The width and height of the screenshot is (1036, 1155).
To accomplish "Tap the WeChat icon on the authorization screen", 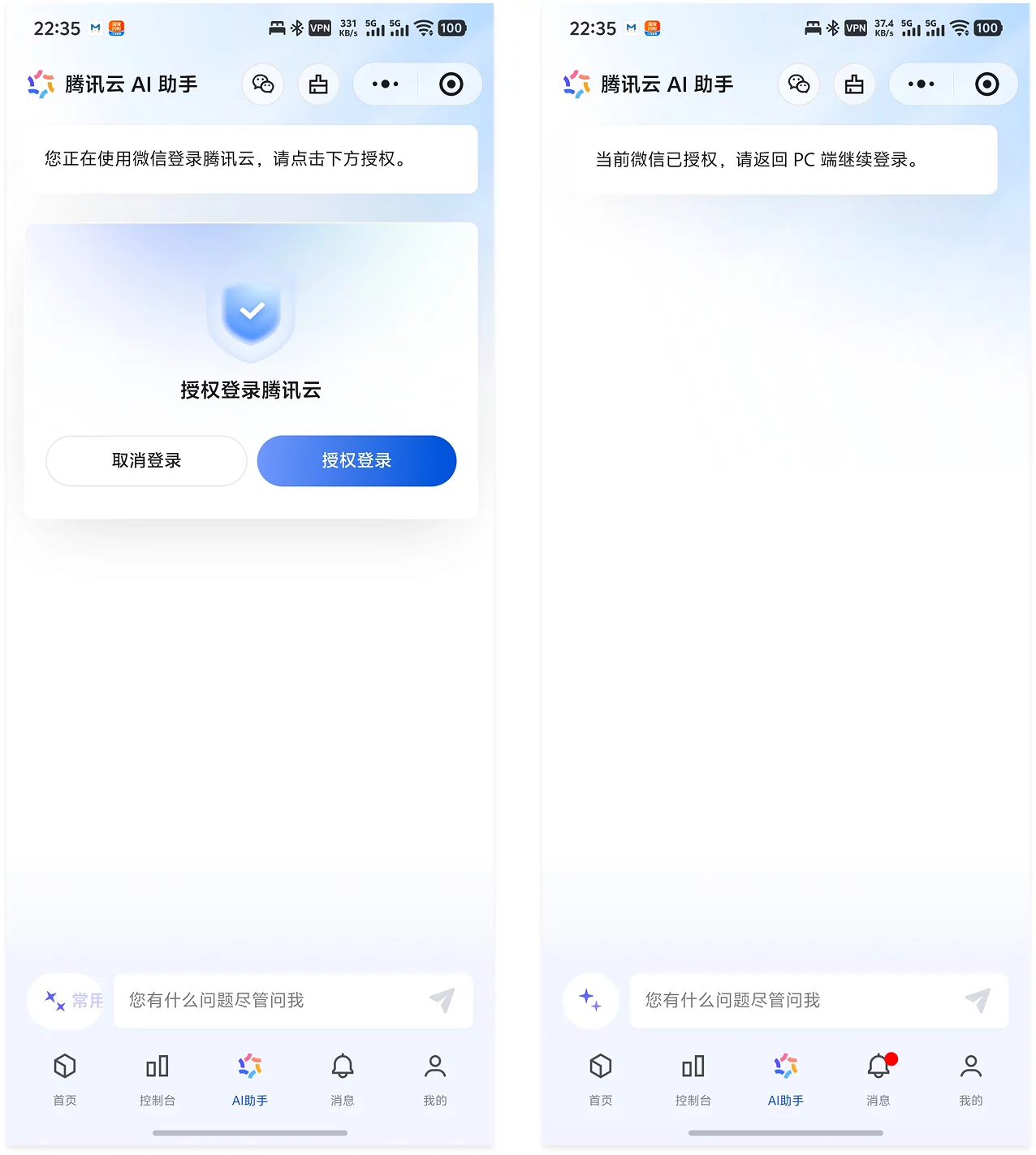I will 263,84.
